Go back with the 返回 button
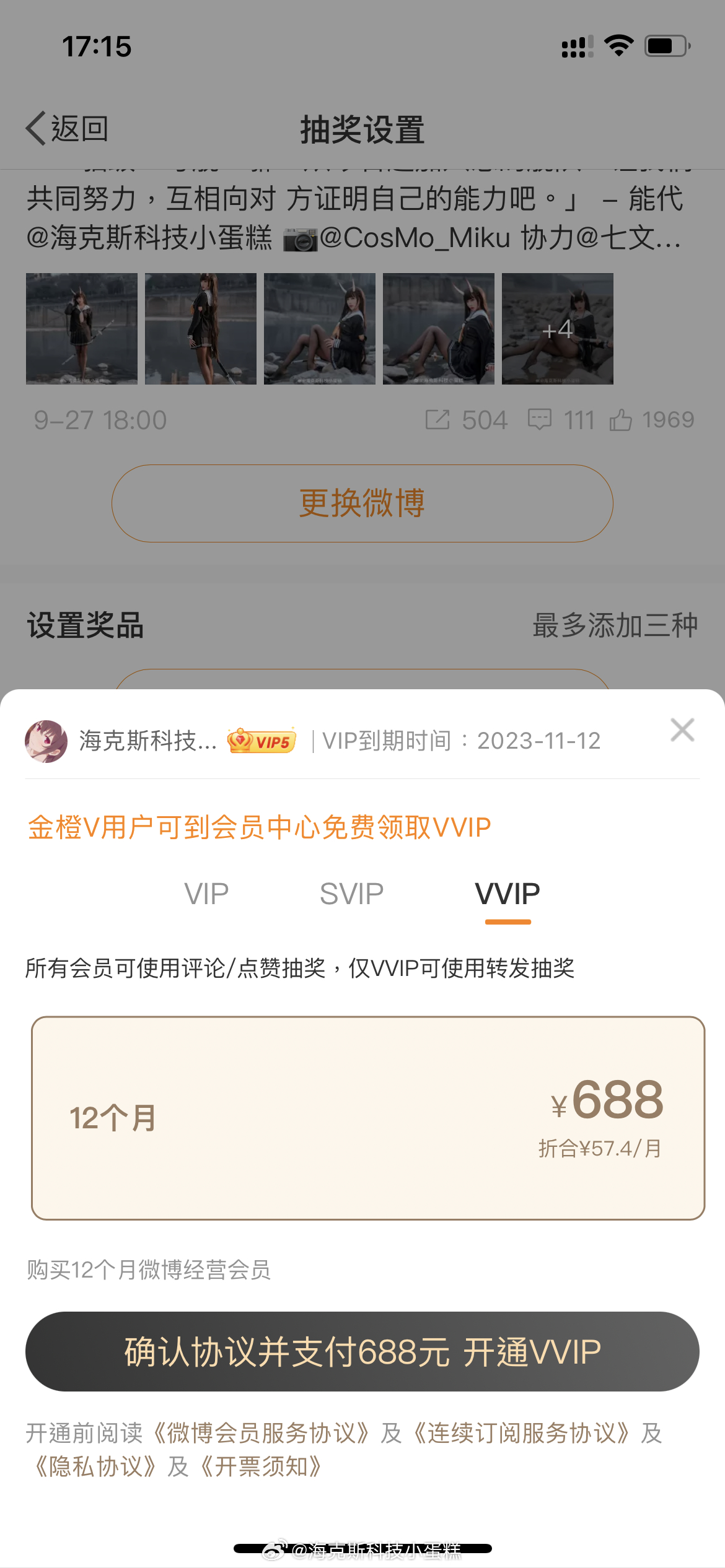 tap(67, 129)
